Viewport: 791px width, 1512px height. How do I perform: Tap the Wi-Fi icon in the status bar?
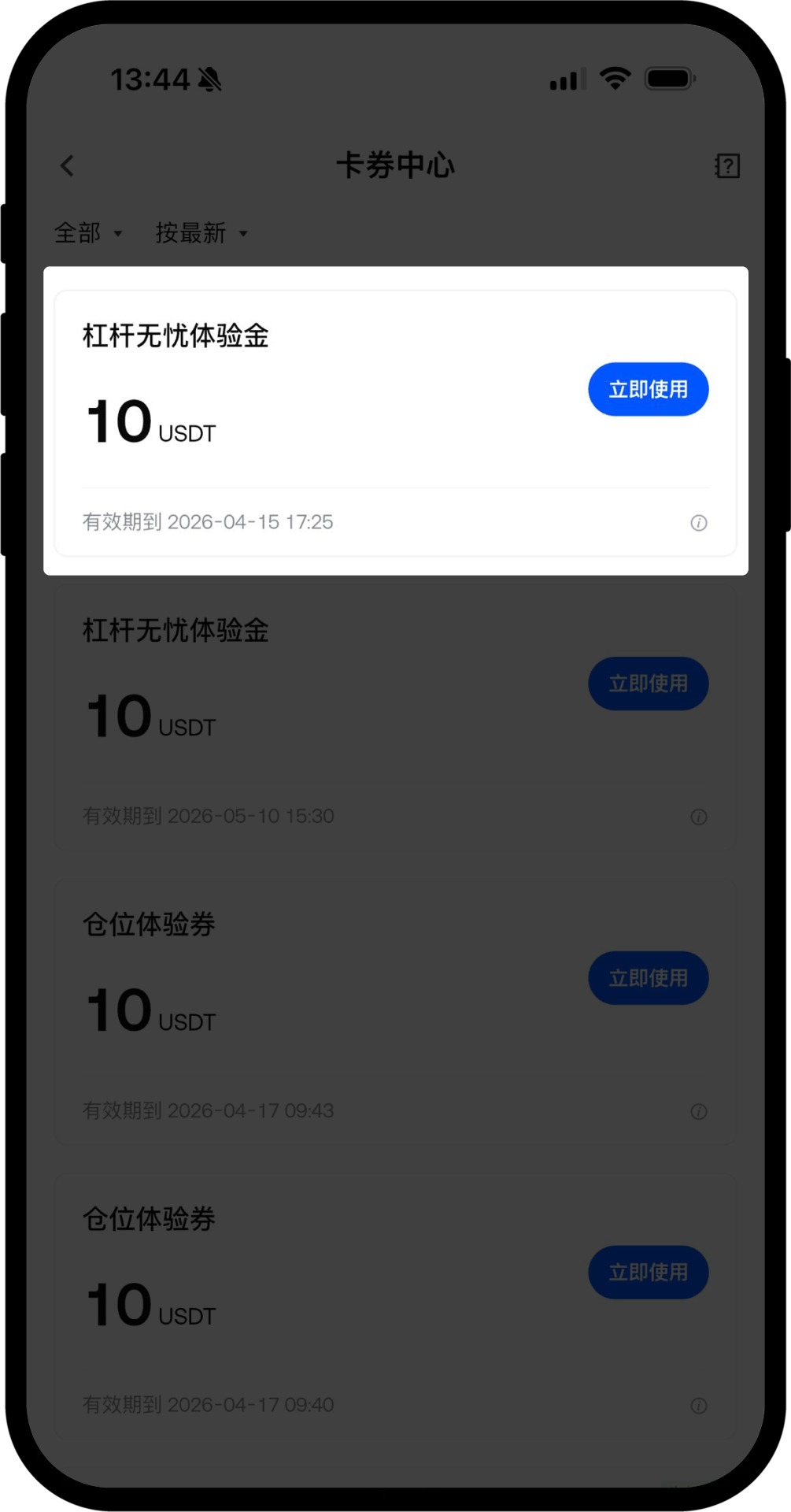pyautogui.click(x=615, y=78)
